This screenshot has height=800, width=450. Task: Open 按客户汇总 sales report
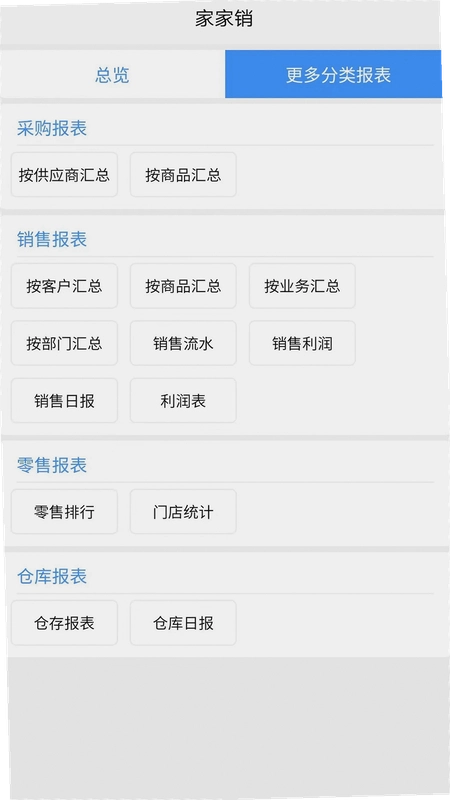pyautogui.click(x=64, y=286)
